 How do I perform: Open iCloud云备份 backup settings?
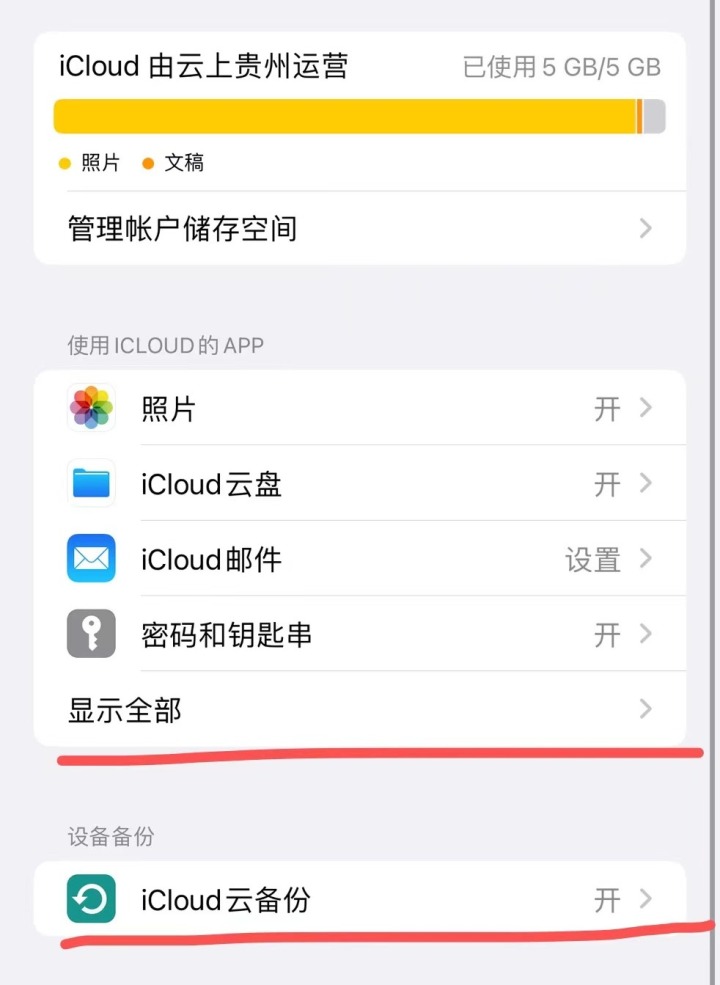pos(360,899)
